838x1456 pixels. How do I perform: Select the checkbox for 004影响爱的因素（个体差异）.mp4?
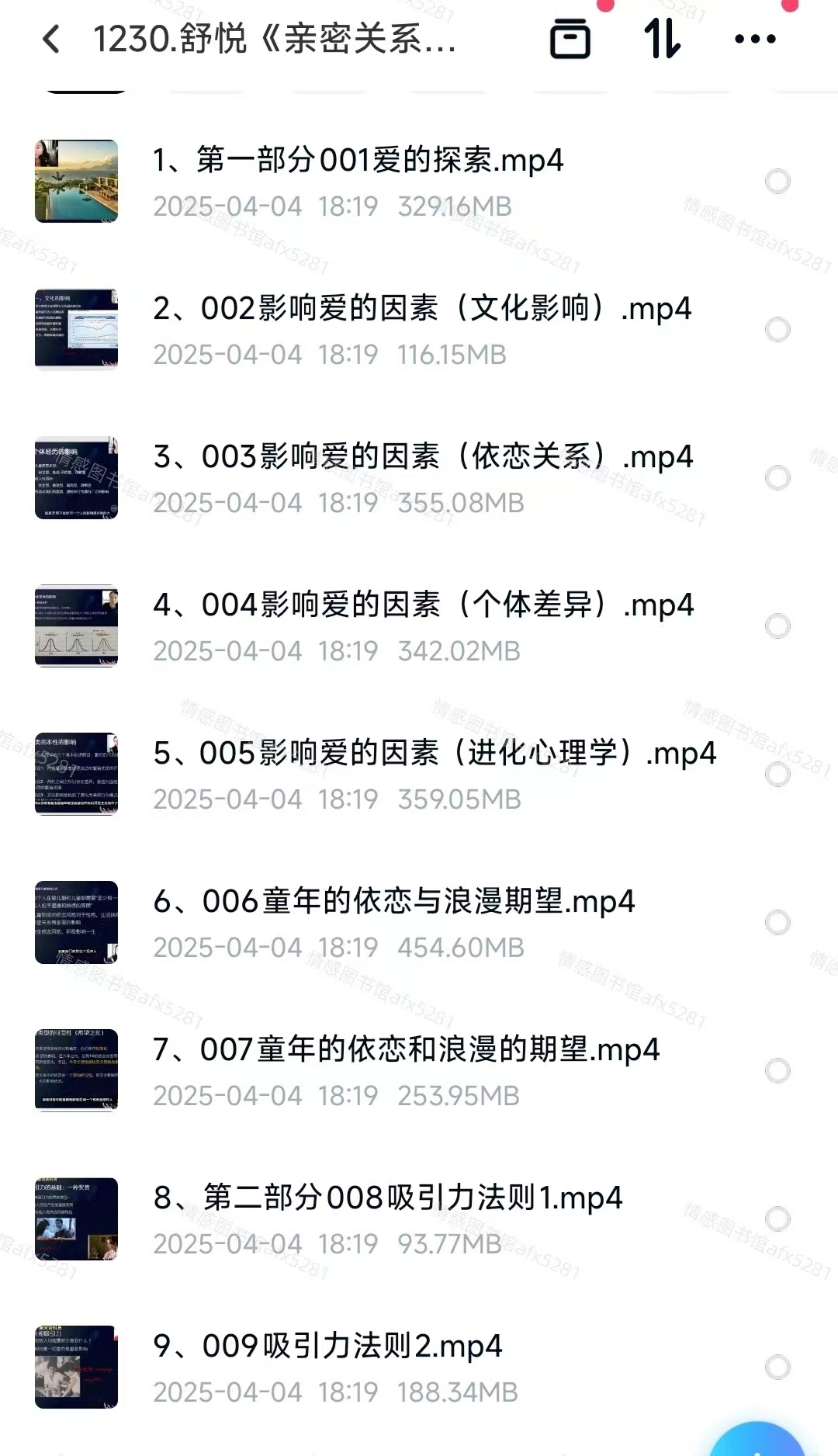click(x=777, y=626)
